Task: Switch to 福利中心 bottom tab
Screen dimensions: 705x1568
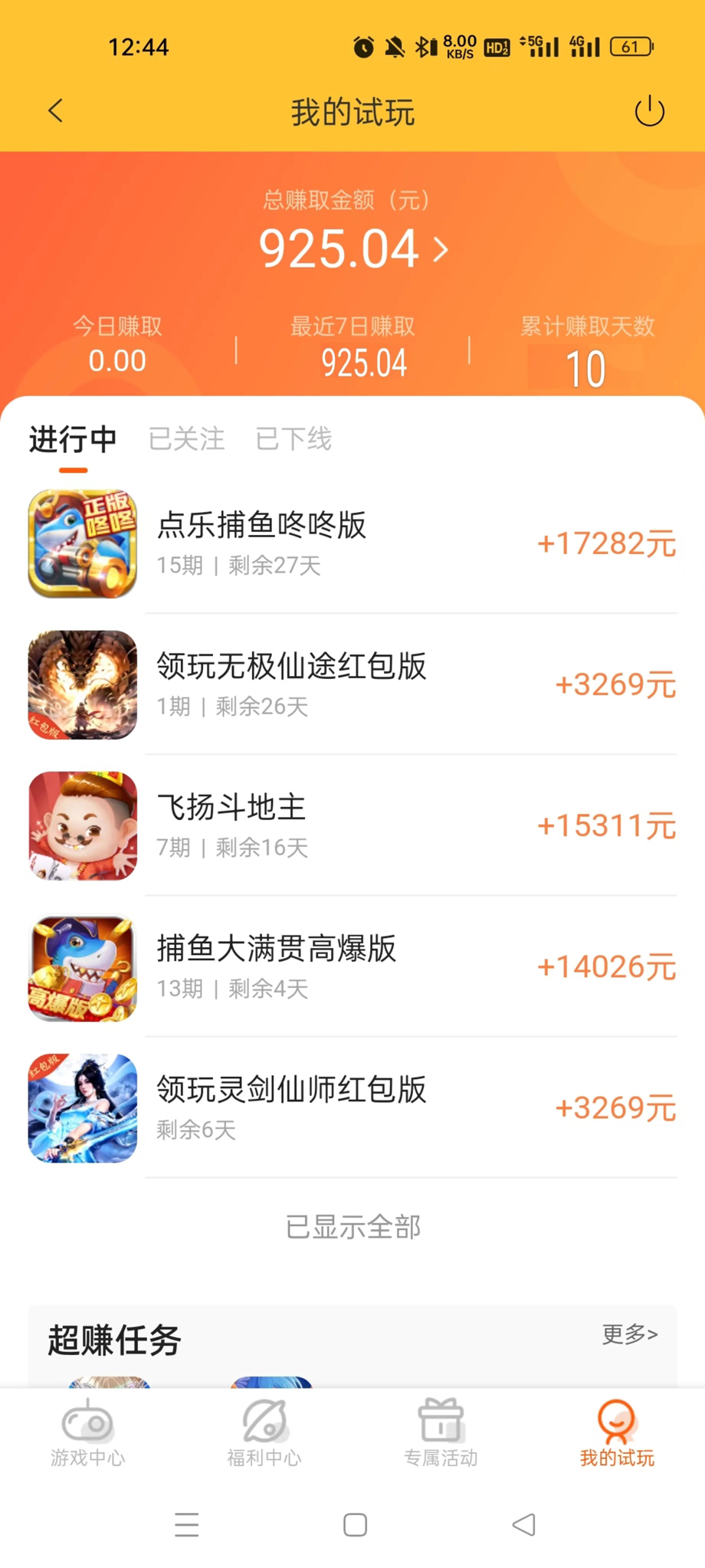Action: pyautogui.click(x=264, y=1433)
